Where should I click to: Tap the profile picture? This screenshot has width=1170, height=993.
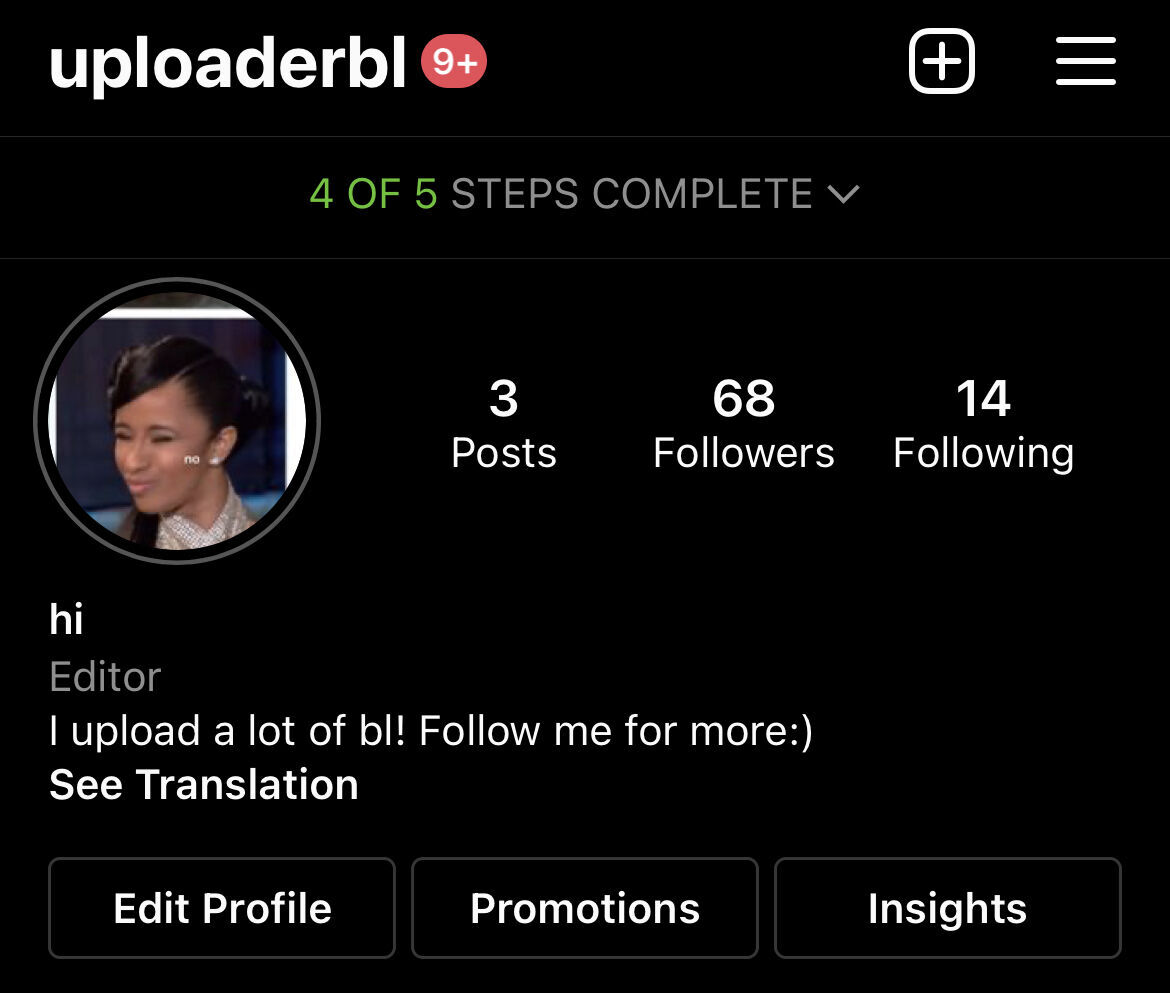pyautogui.click(x=177, y=421)
